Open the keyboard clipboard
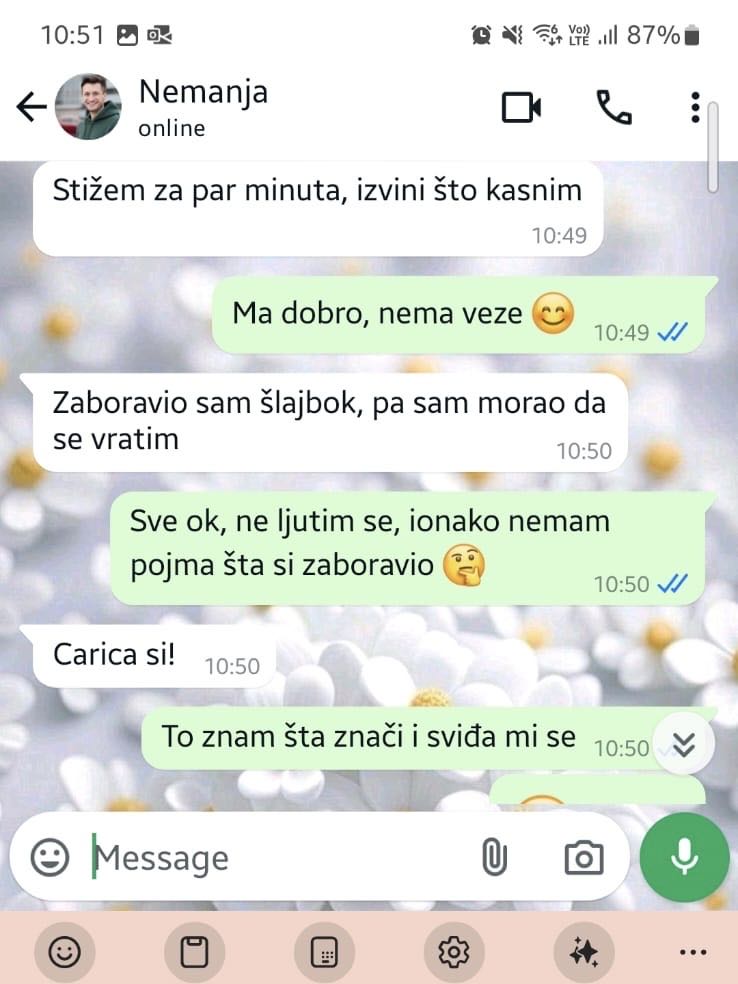This screenshot has width=738, height=984. coord(194,954)
